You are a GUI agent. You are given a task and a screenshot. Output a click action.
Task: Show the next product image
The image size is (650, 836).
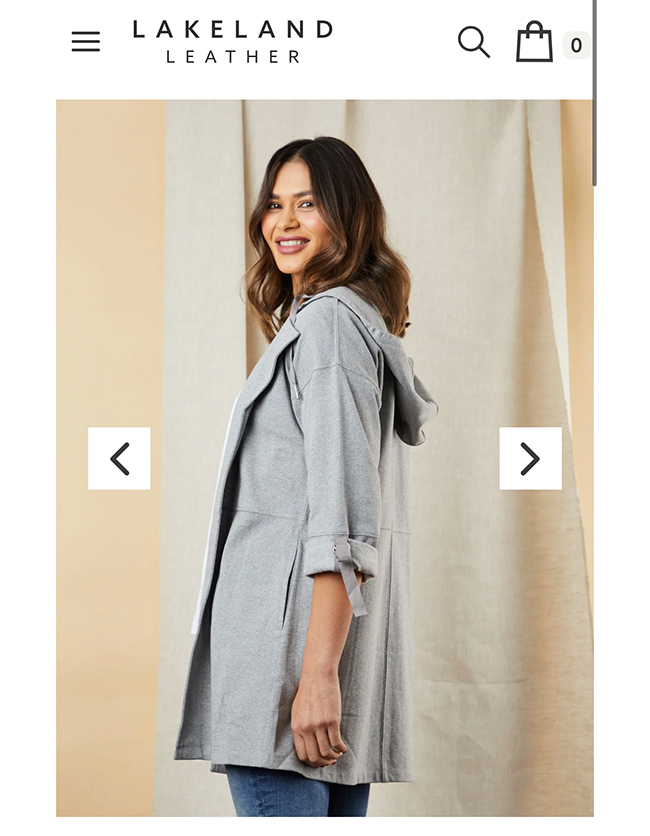tap(530, 458)
